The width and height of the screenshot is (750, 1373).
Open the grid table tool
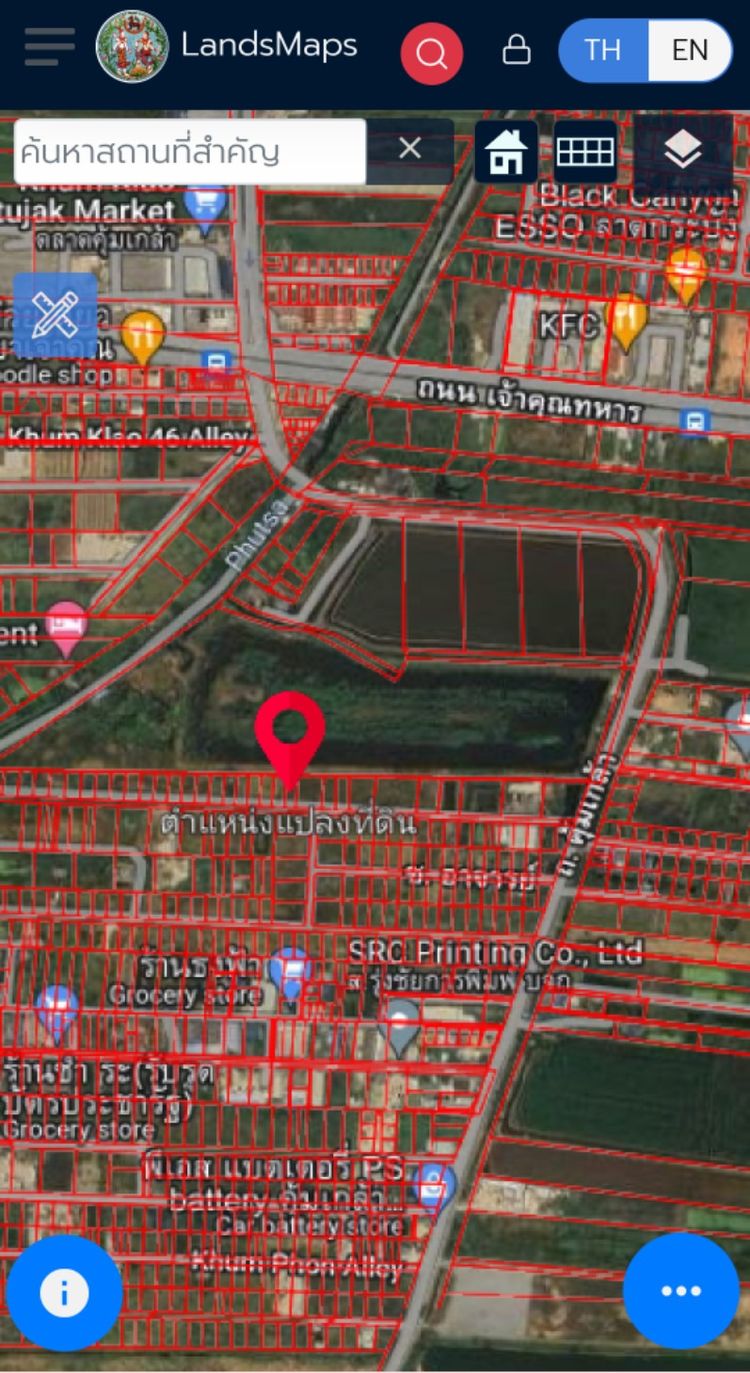click(x=585, y=152)
